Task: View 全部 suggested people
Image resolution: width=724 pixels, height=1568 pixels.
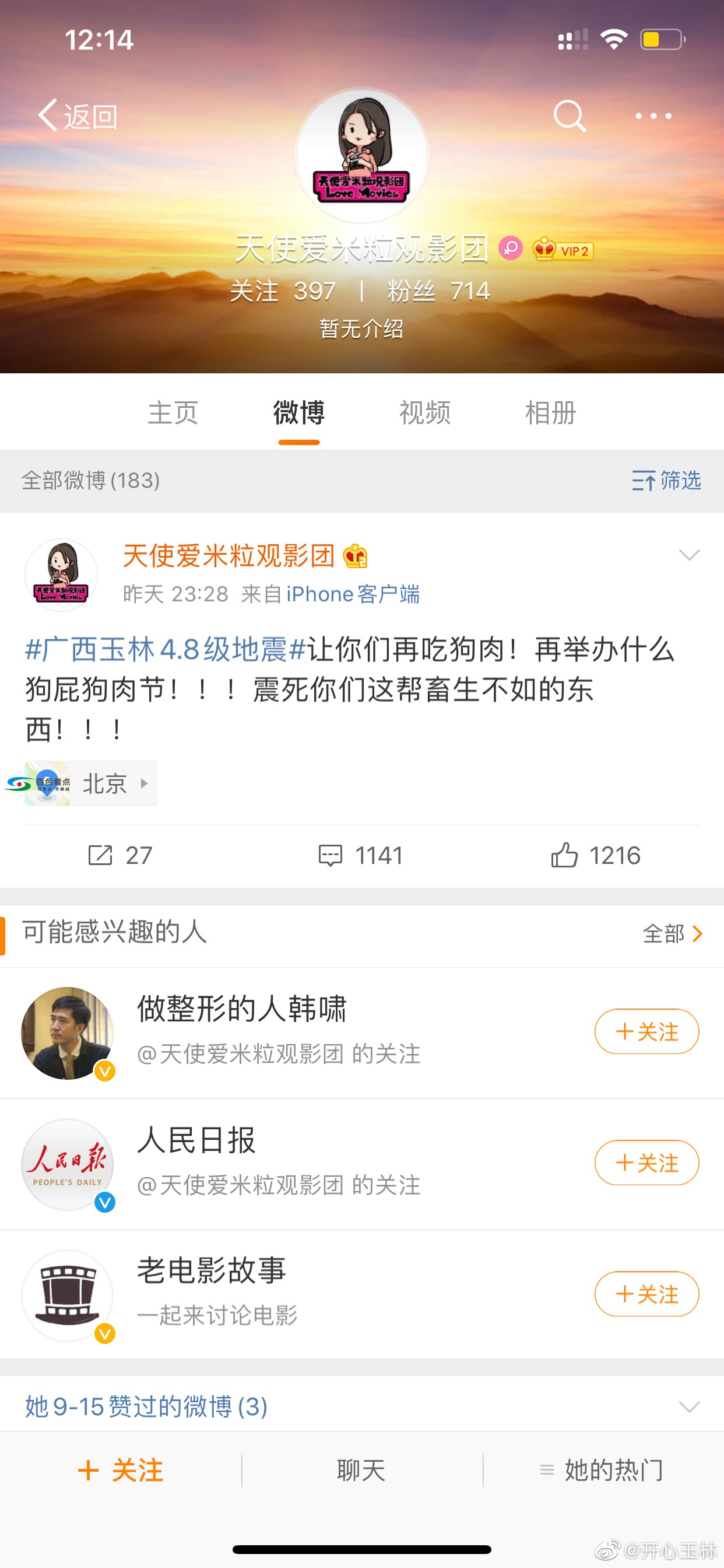Action: [672, 933]
